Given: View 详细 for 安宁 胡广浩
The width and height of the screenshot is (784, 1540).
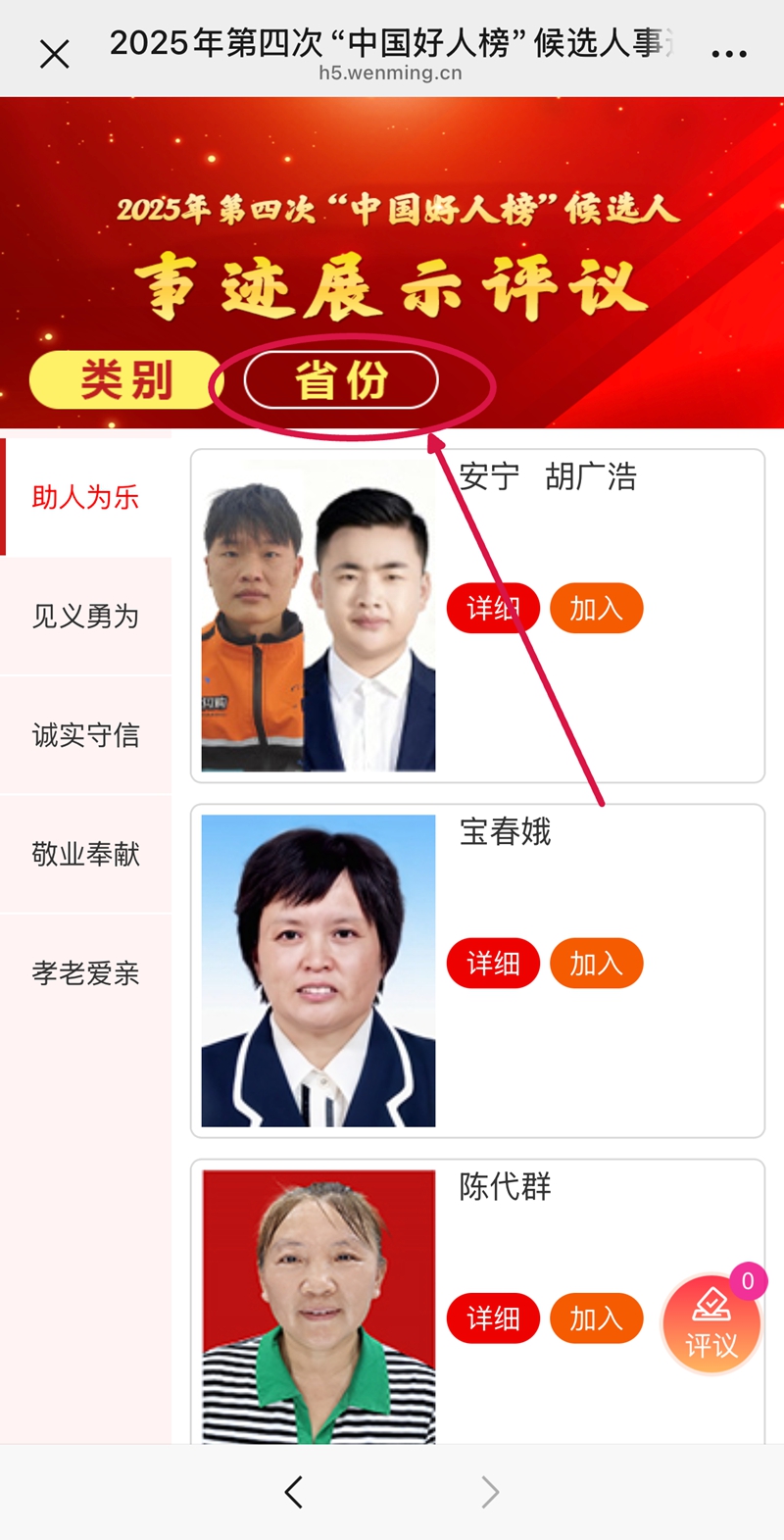Looking at the screenshot, I should click(493, 609).
